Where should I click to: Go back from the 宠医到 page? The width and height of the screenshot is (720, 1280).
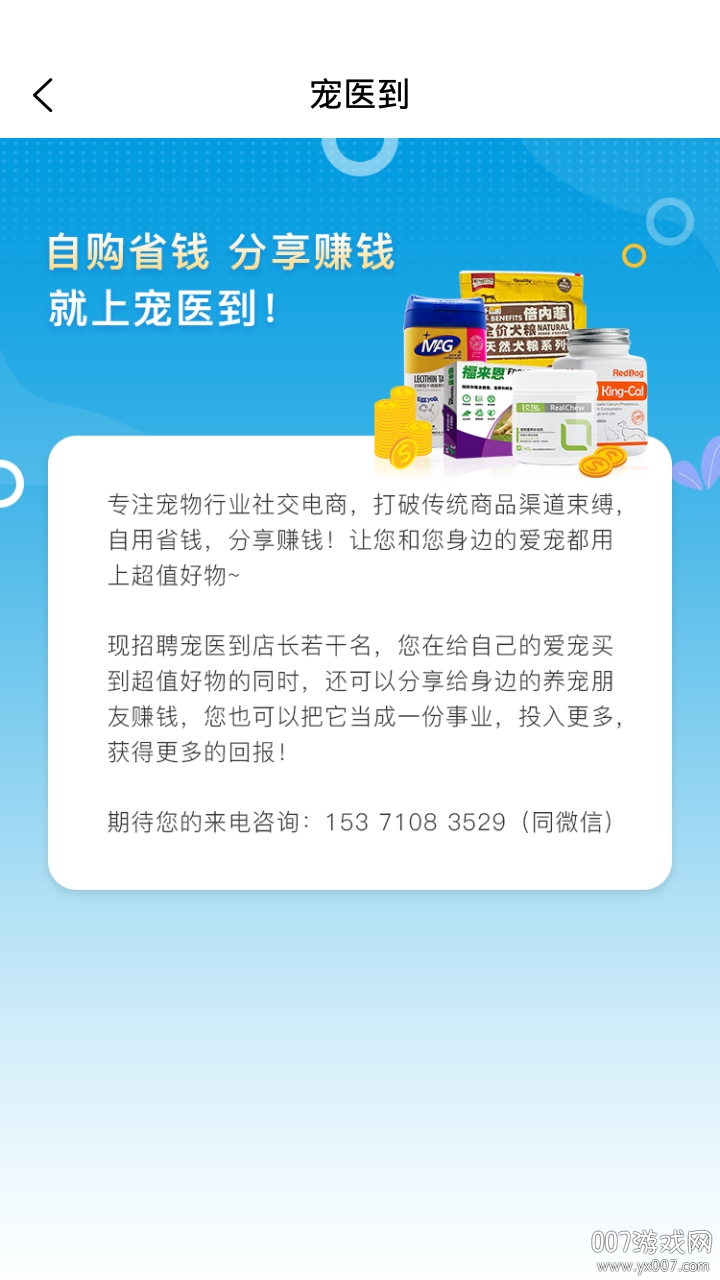pos(43,95)
